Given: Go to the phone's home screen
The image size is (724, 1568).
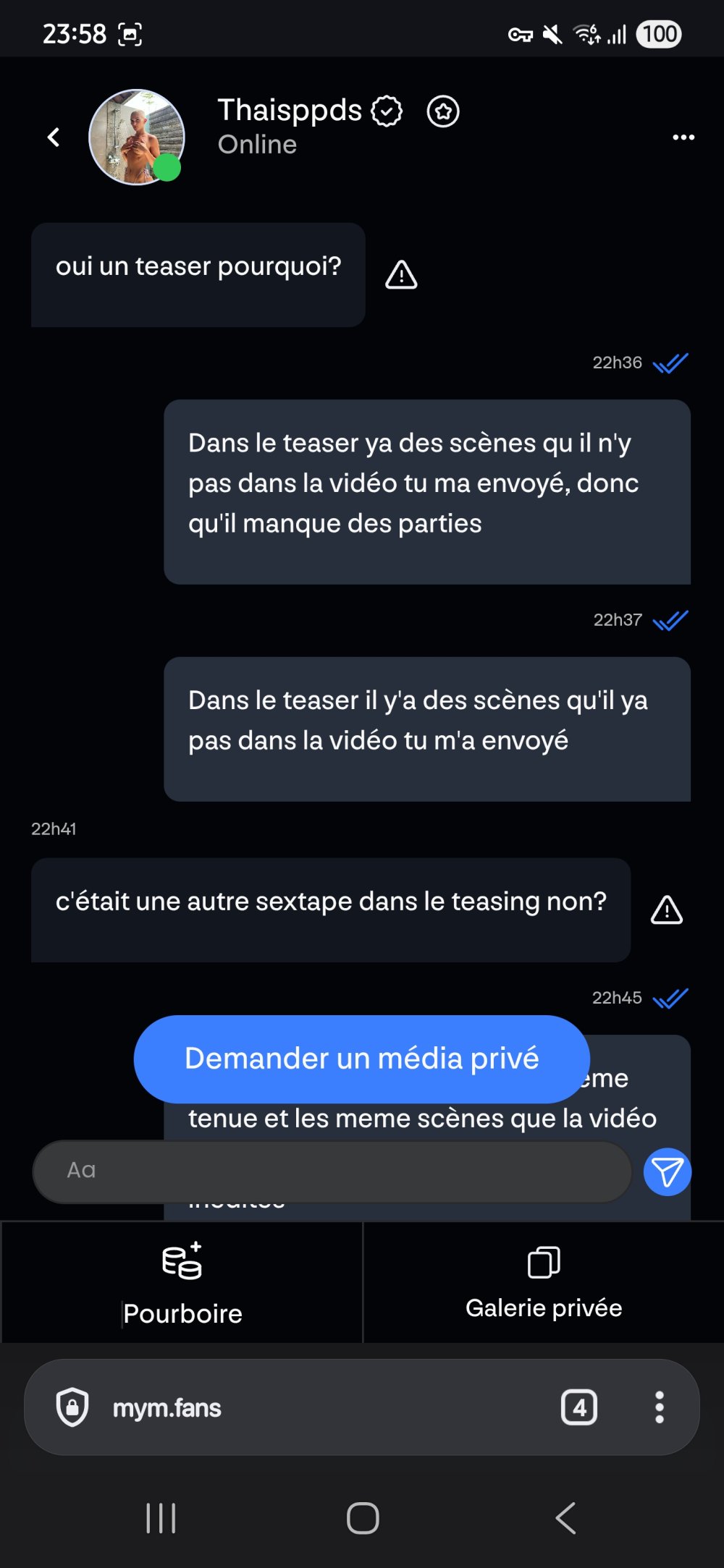Looking at the screenshot, I should tap(363, 1518).
